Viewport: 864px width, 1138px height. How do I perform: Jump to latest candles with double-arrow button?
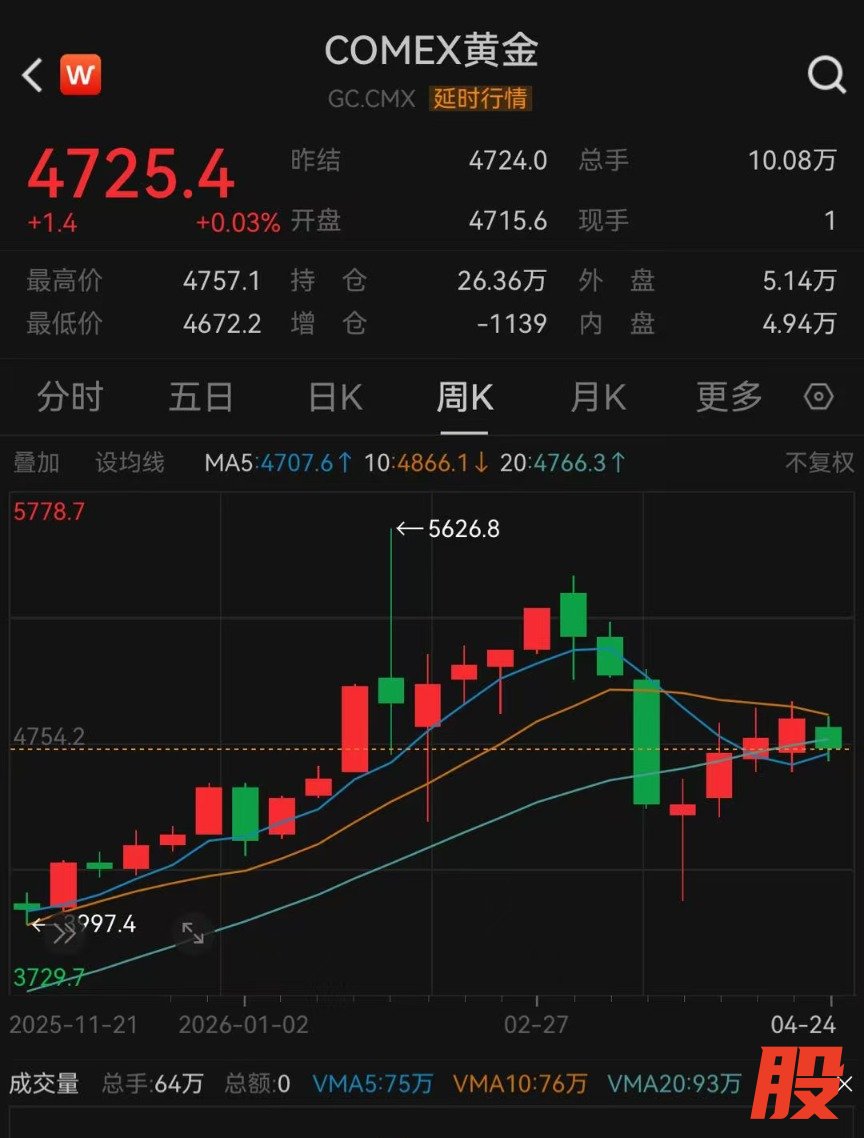(64, 934)
